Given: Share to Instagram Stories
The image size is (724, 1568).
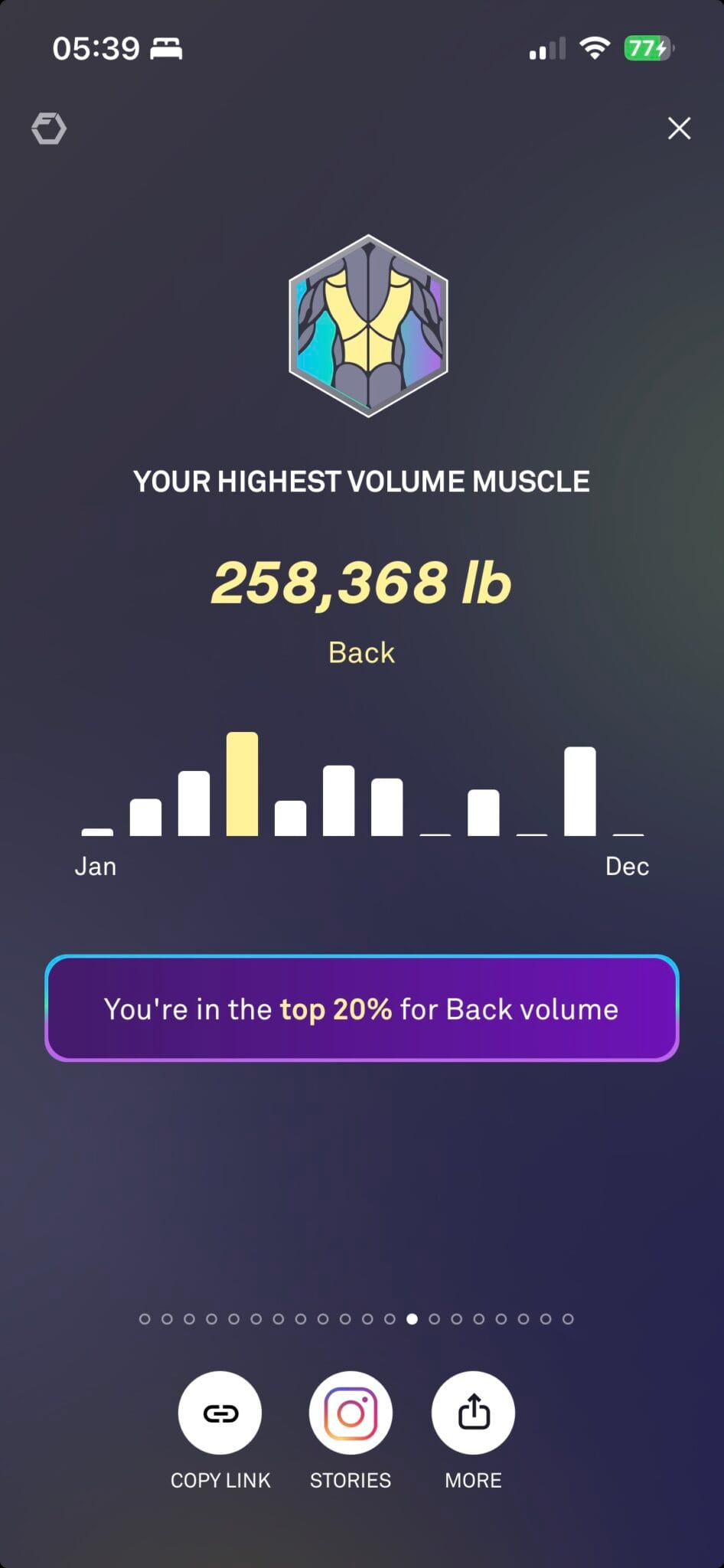Looking at the screenshot, I should point(351,1413).
